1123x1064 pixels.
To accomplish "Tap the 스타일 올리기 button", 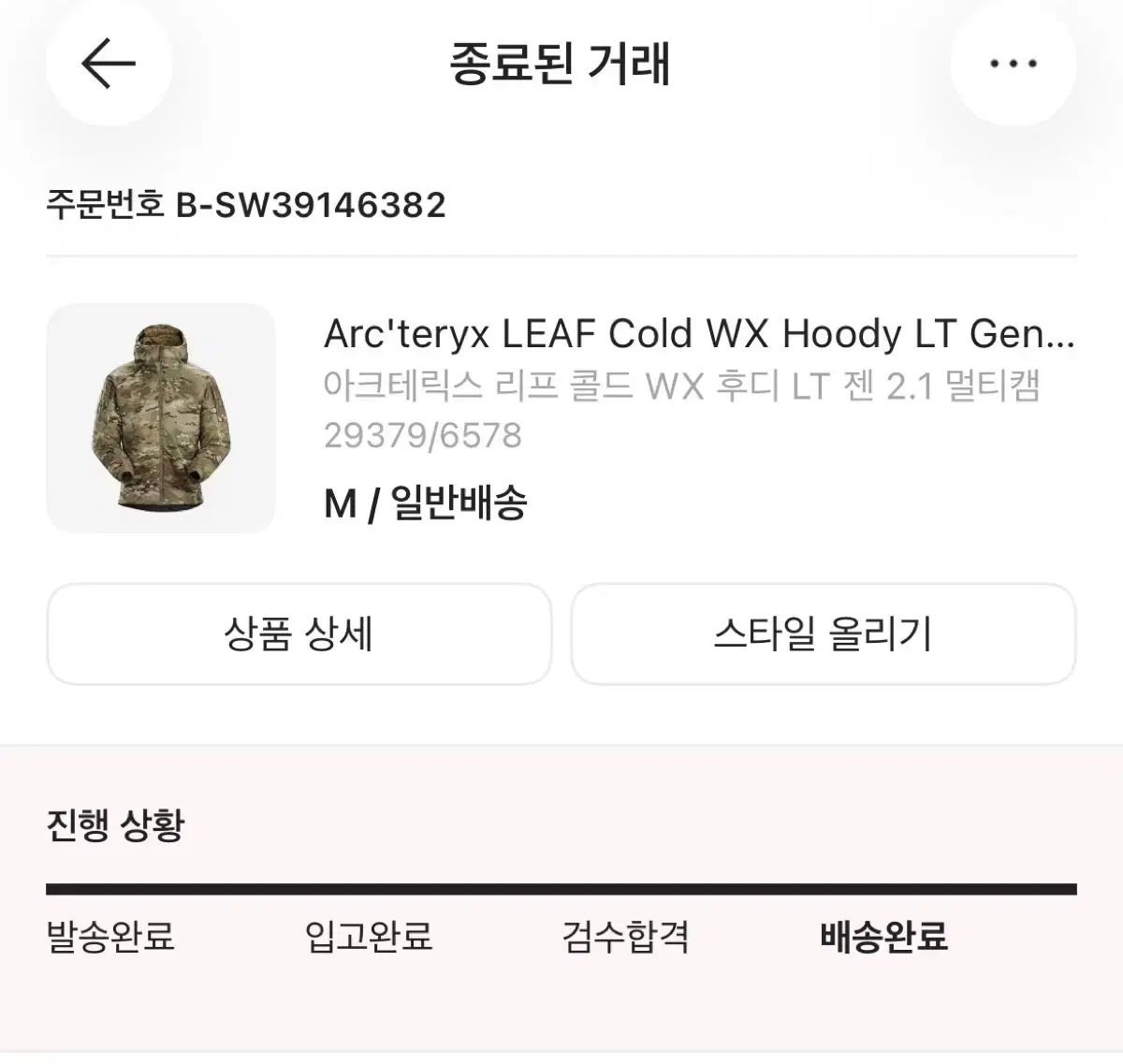I will 823,634.
